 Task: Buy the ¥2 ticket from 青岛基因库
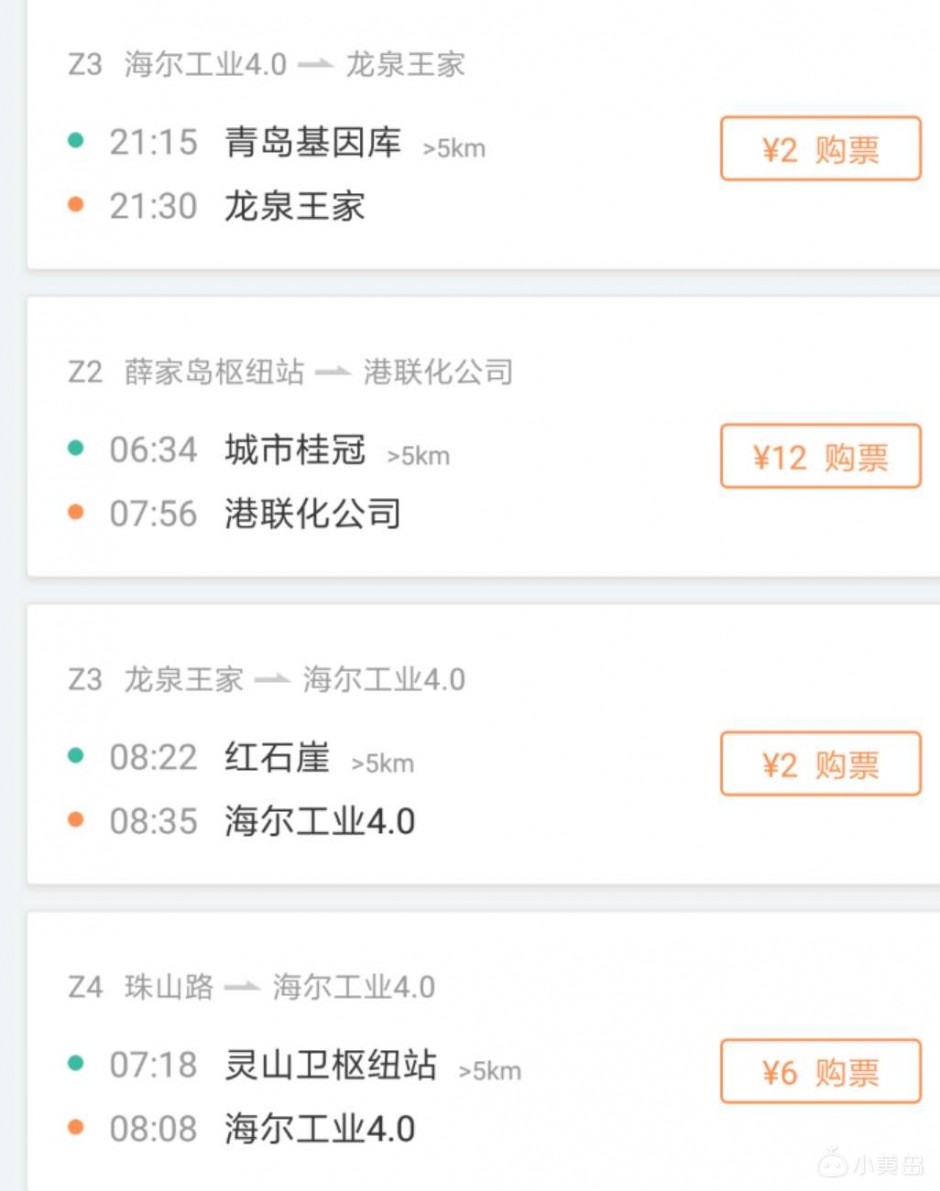click(820, 149)
